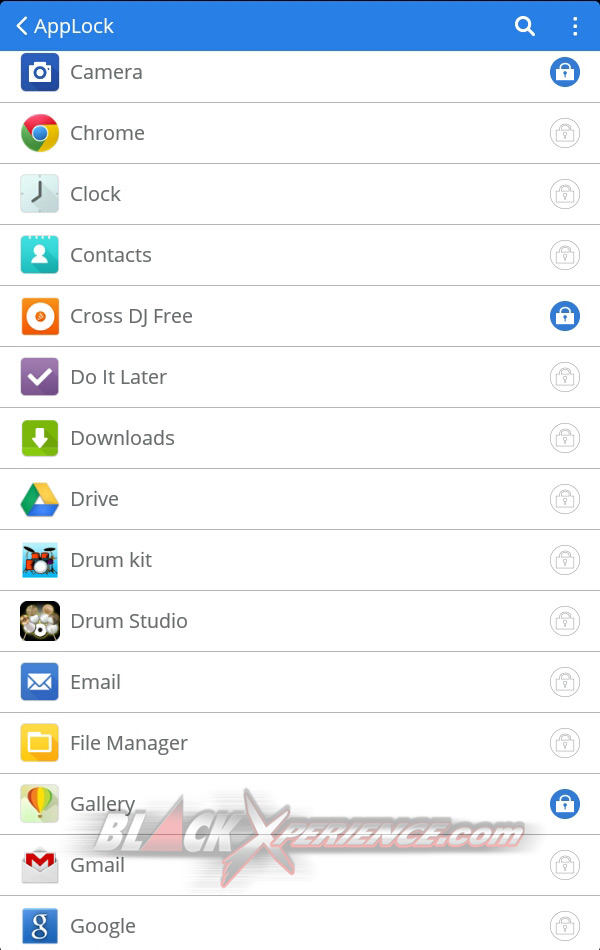Viewport: 600px width, 950px height.
Task: Lock the Gmail app
Action: click(x=565, y=865)
